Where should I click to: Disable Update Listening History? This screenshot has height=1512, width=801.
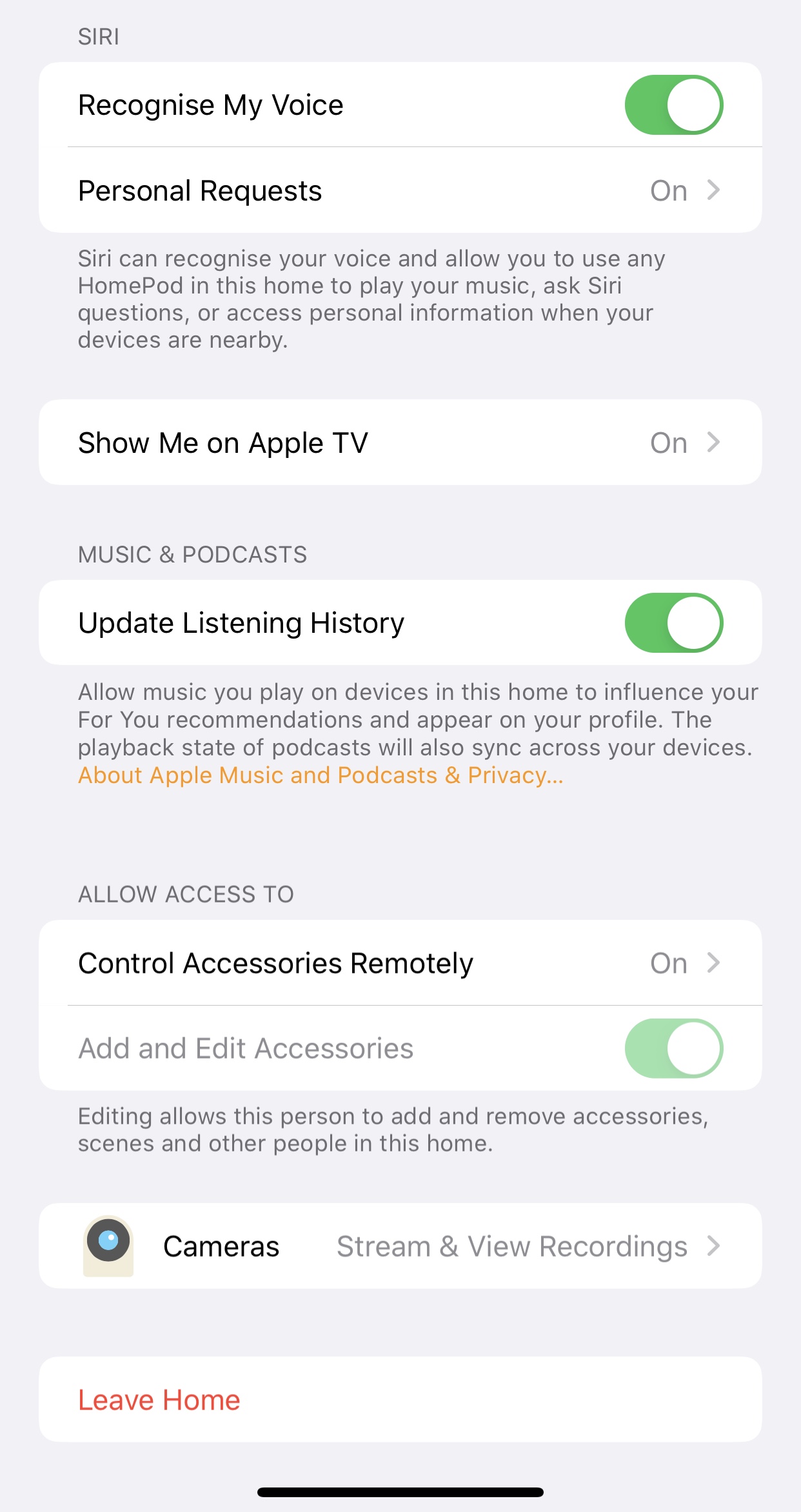pyautogui.click(x=674, y=623)
